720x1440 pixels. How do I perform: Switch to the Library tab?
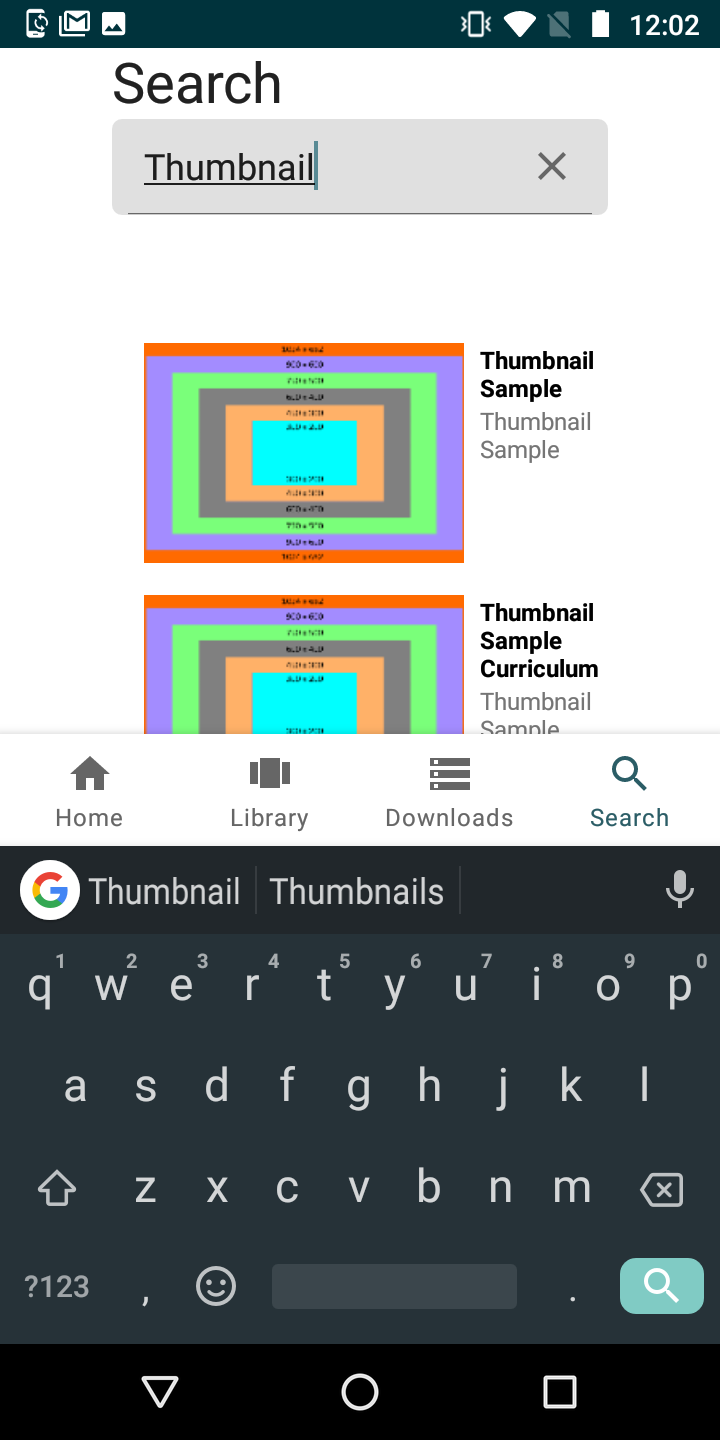click(x=269, y=791)
